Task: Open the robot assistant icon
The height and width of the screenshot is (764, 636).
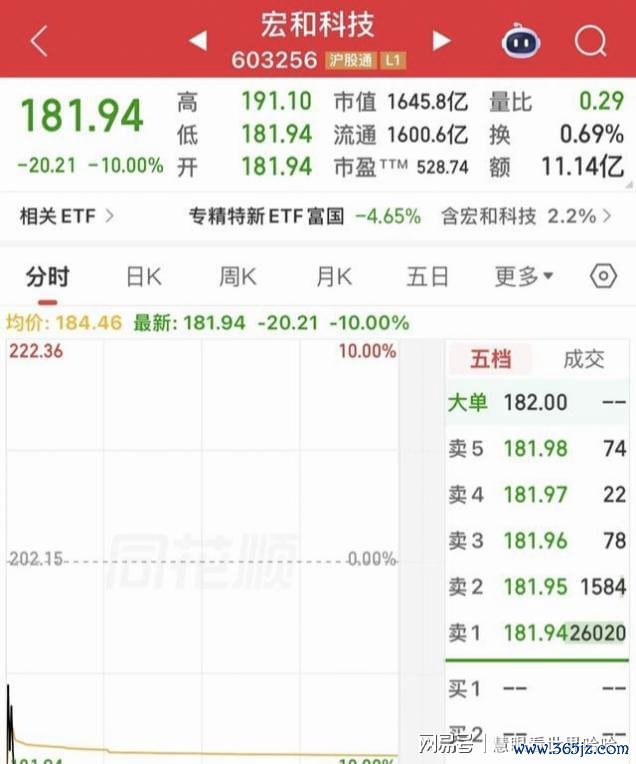Action: coord(520,41)
